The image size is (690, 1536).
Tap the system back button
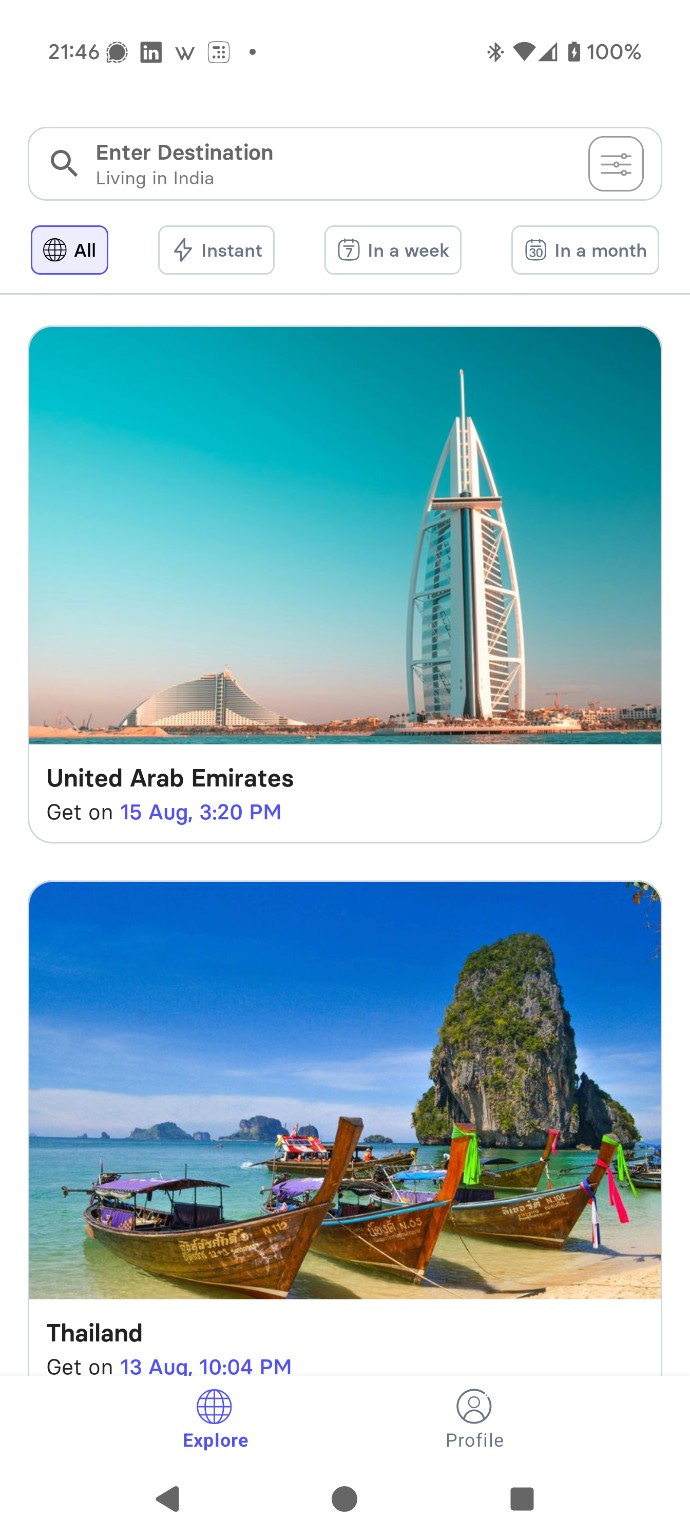[168, 1498]
